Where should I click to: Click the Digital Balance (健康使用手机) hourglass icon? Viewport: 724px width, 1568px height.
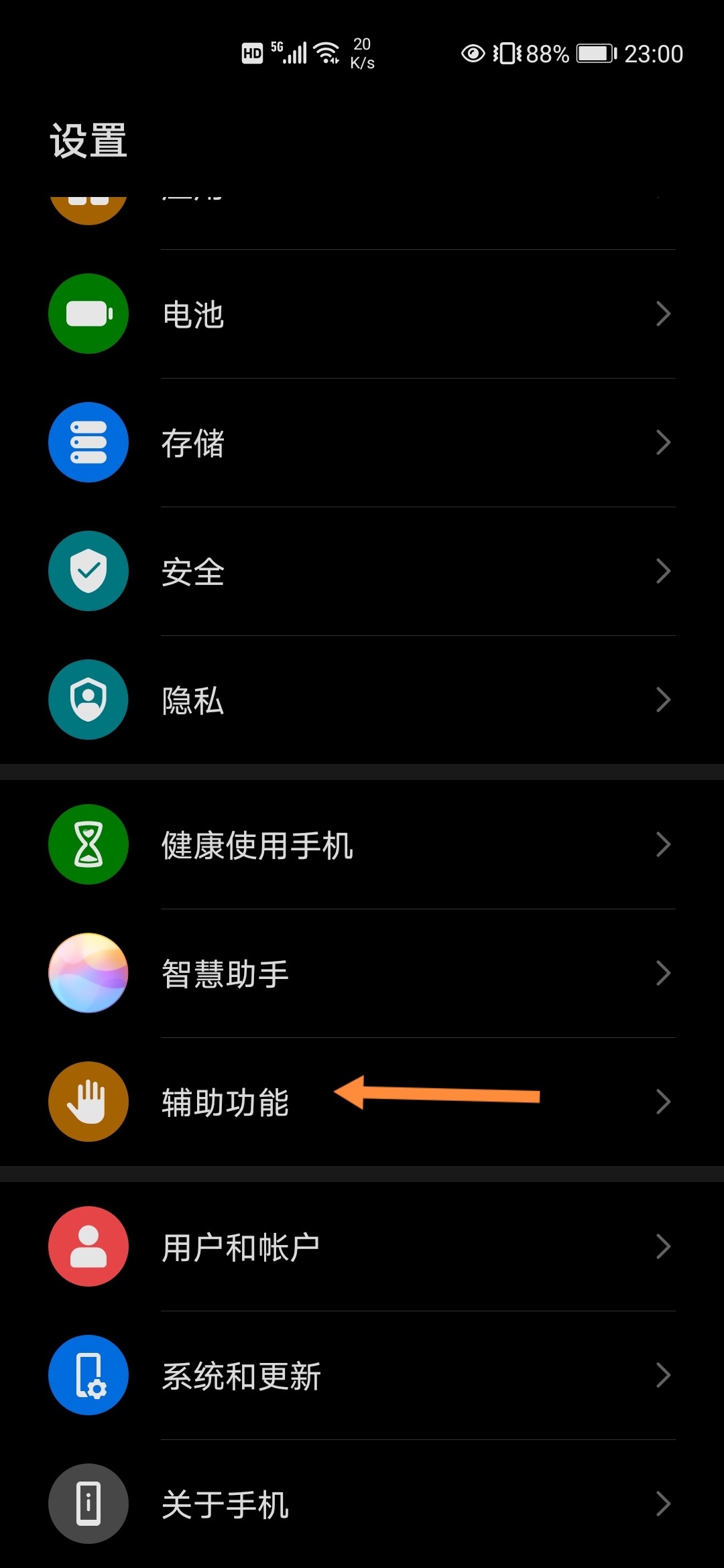pos(88,845)
